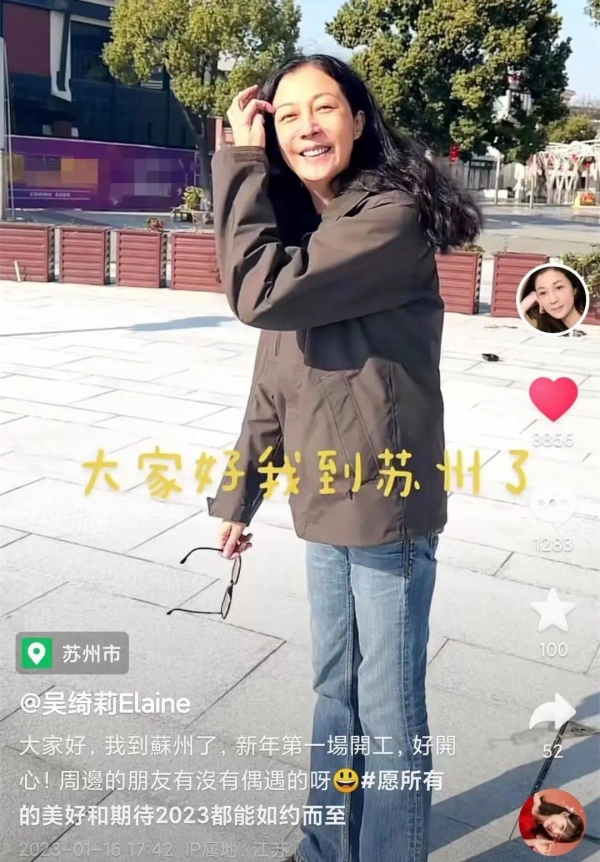Add the video to favorites with the star
This screenshot has height=862, width=600.
pos(553,611)
